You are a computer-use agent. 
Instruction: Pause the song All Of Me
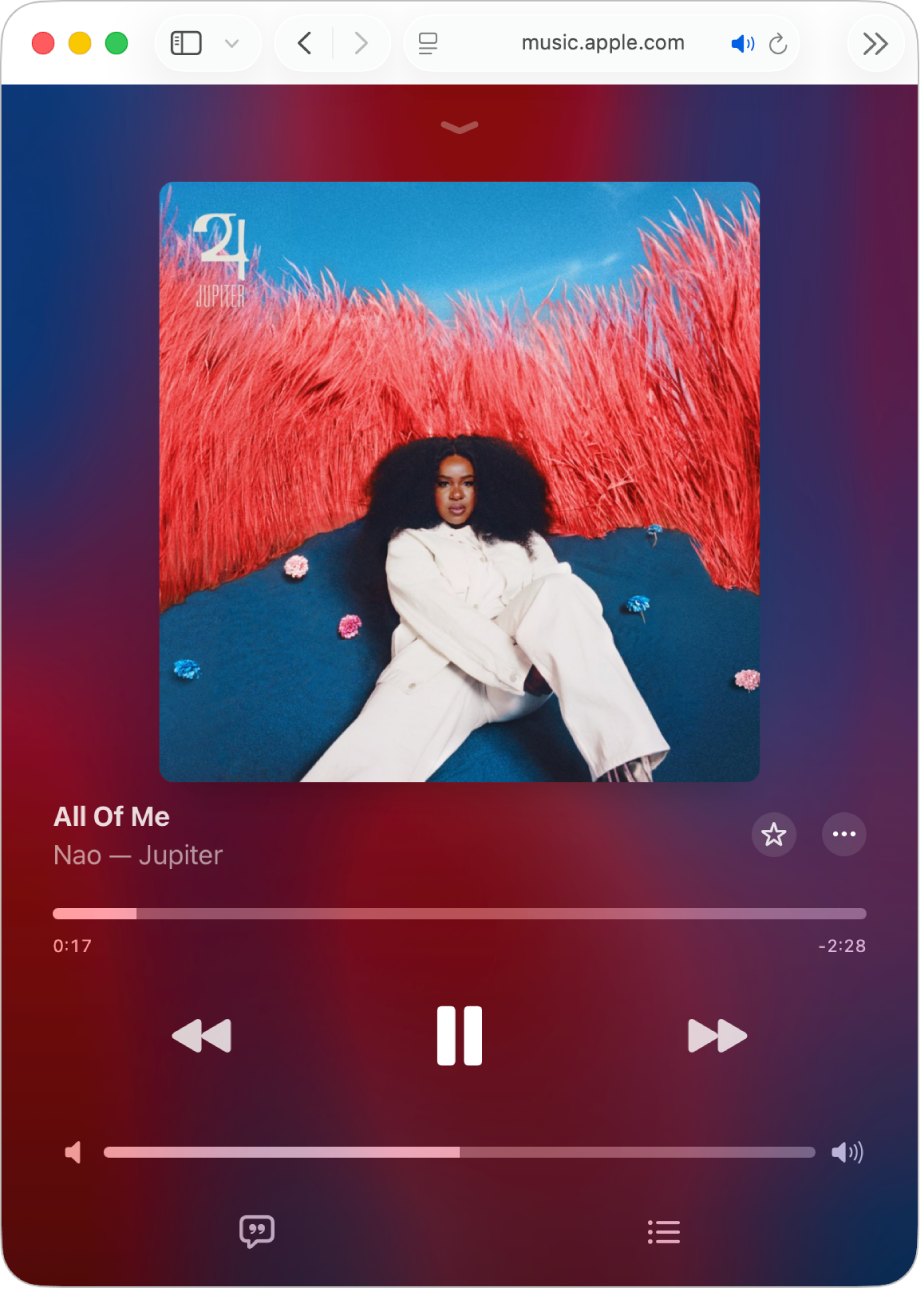(x=459, y=1036)
